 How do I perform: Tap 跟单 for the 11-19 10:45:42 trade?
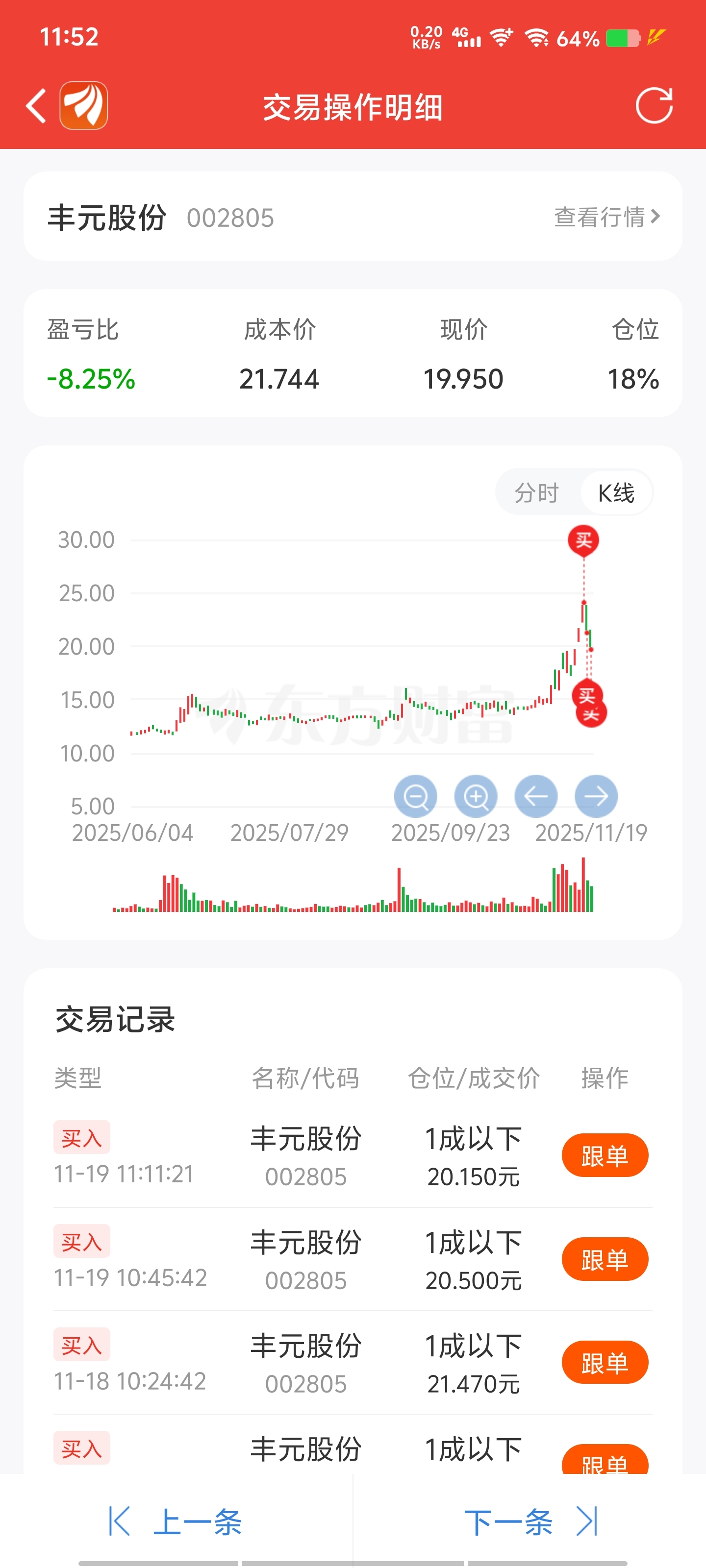coord(605,1259)
